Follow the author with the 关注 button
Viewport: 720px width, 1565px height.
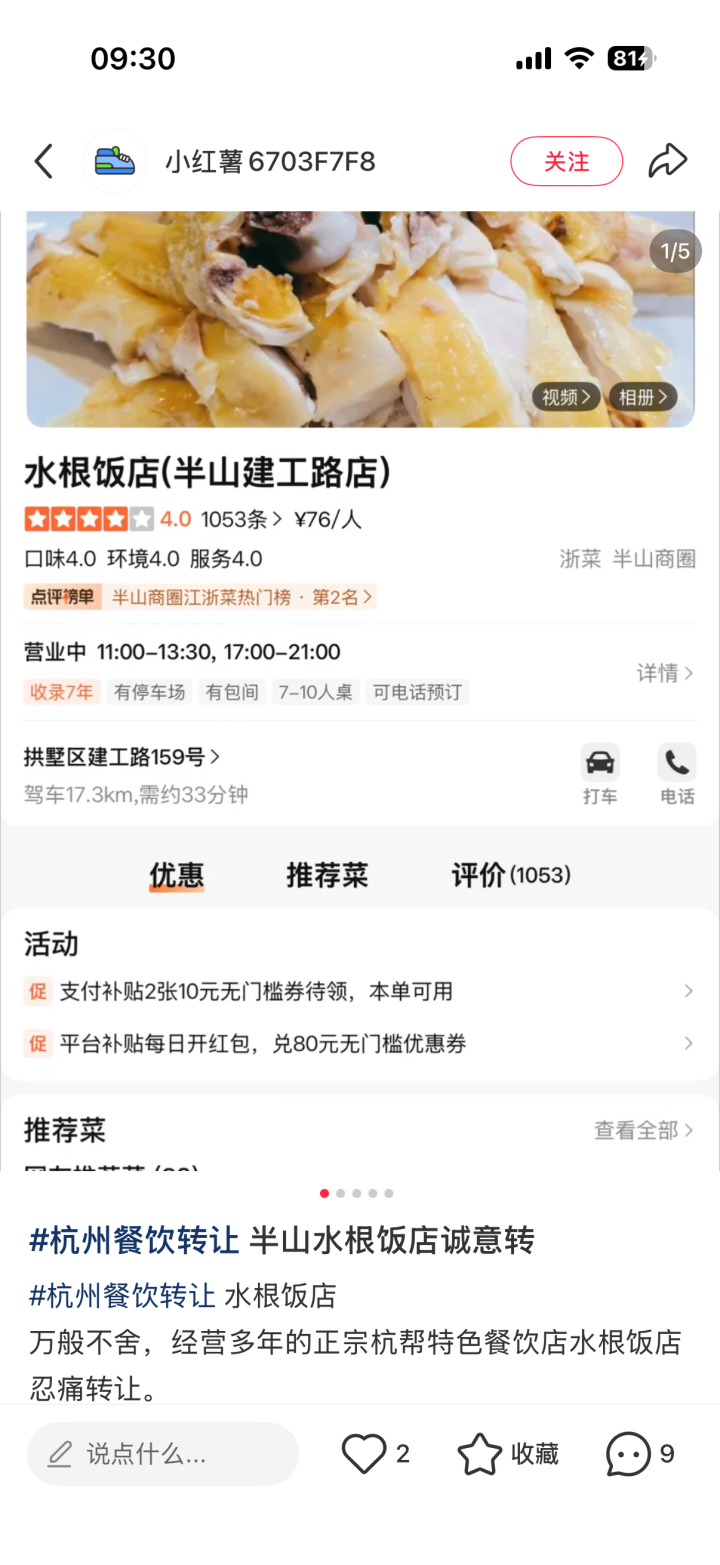click(567, 161)
